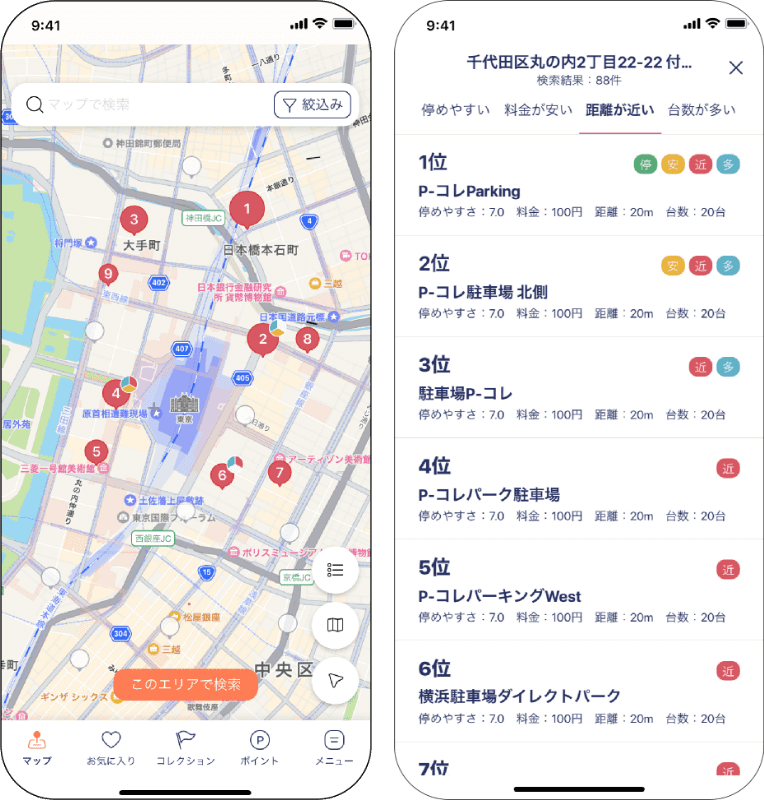Open 横浜駐車場ダイレクトパーク result
The height and width of the screenshot is (800, 764).
coord(579,692)
